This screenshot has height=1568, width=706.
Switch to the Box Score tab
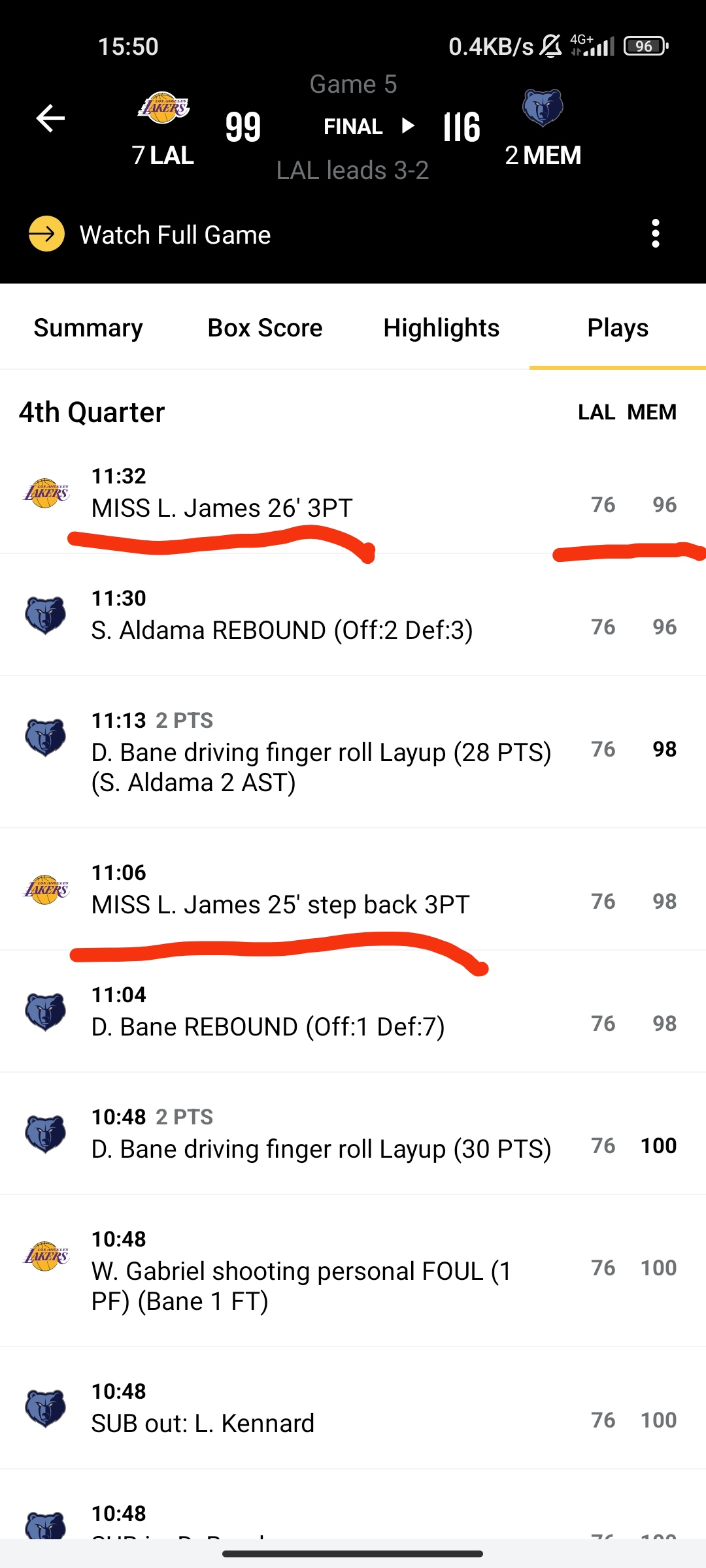point(265,327)
